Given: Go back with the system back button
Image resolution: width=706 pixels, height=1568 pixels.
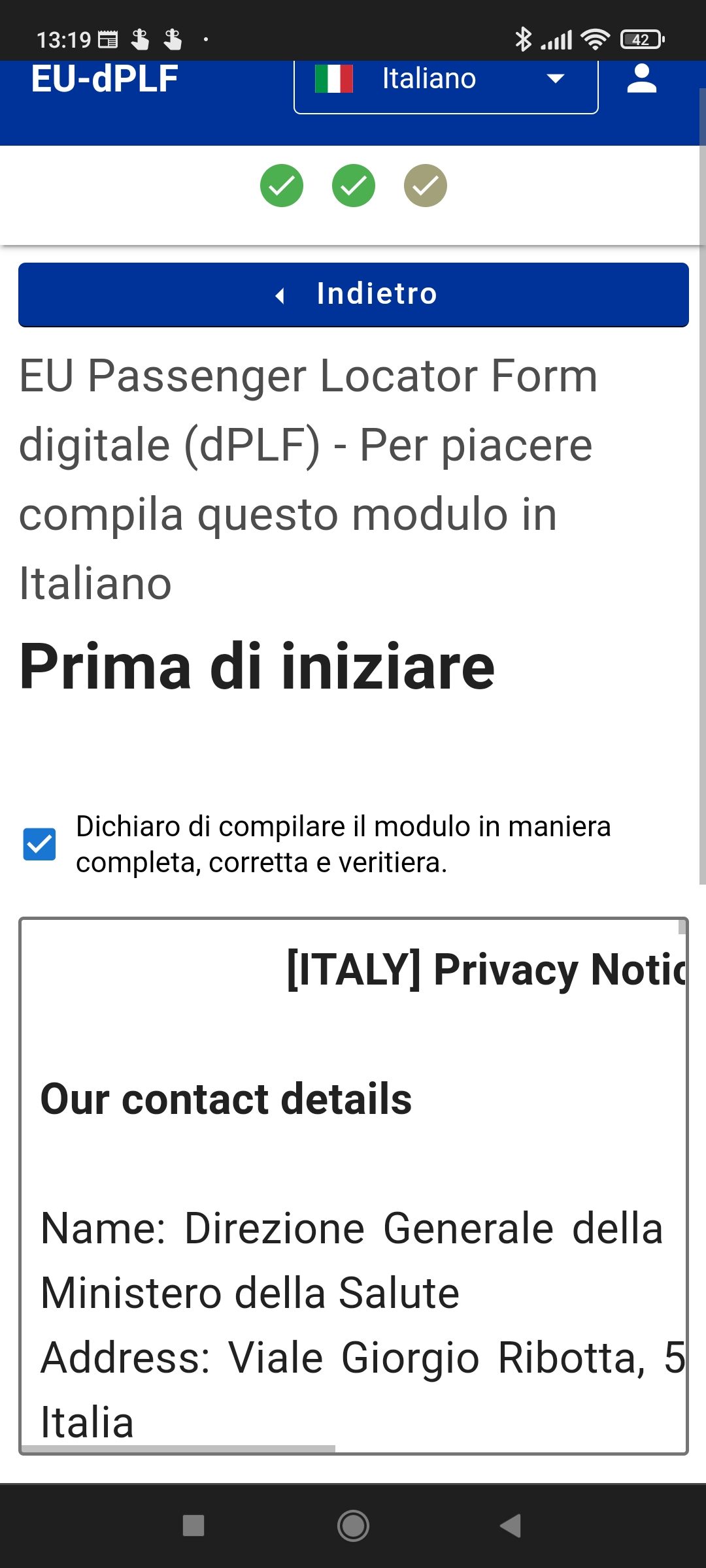Looking at the screenshot, I should pyautogui.click(x=511, y=1526).
